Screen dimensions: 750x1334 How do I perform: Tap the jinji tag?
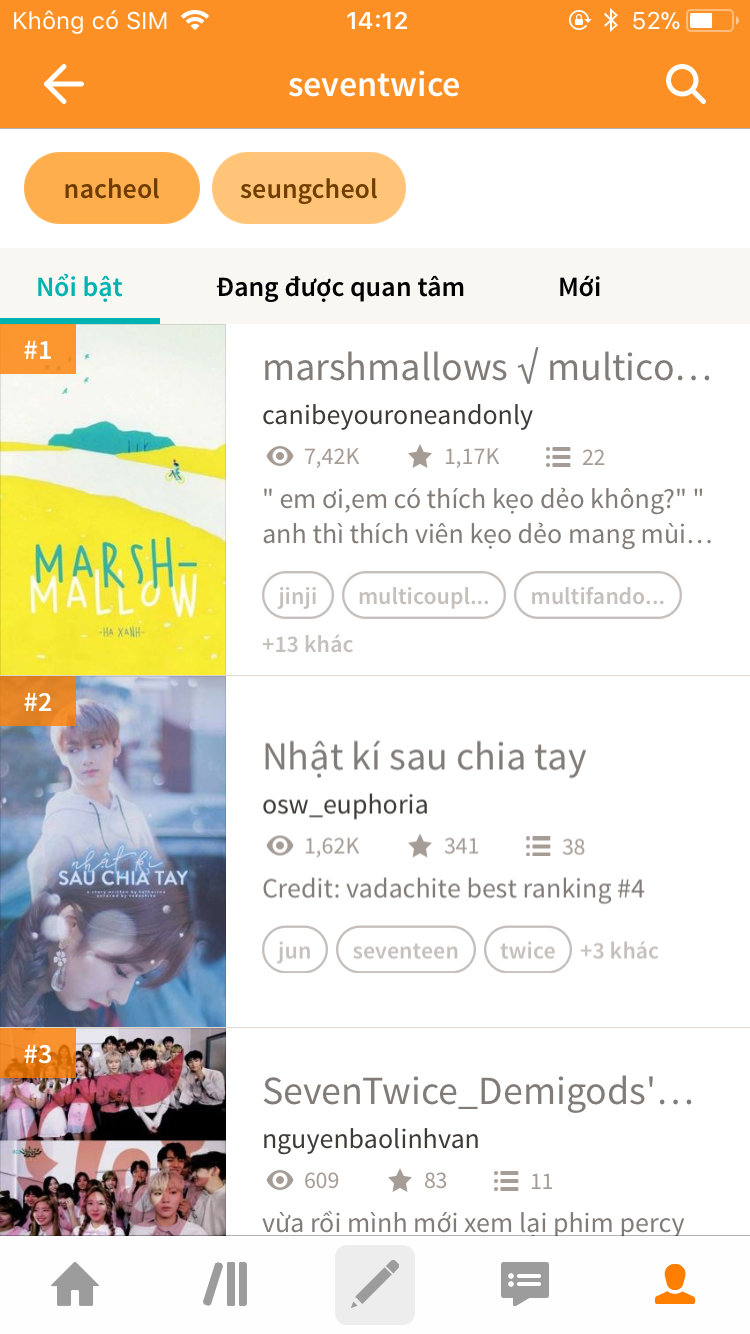(297, 597)
